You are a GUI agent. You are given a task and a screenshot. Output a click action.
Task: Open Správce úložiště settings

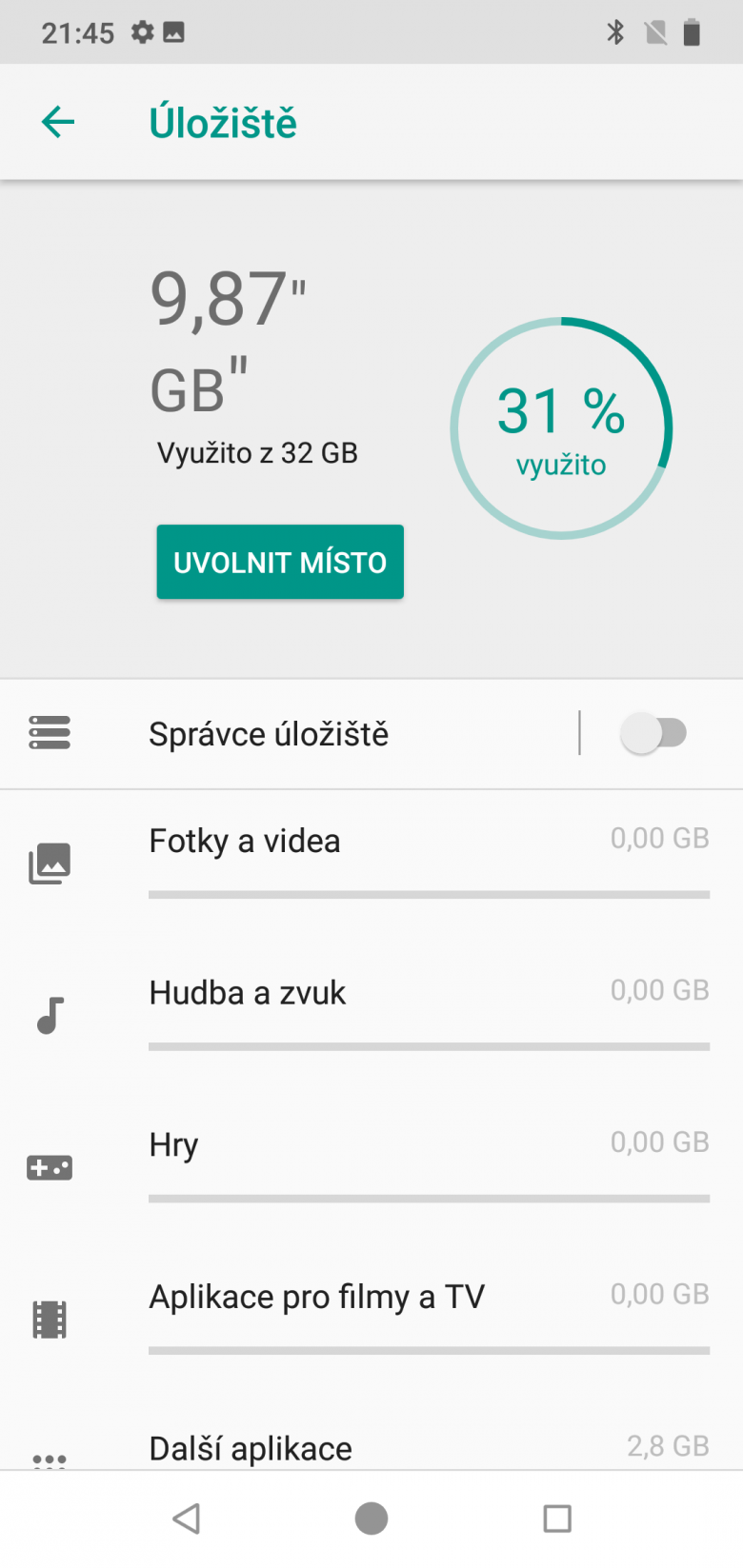(x=289, y=734)
